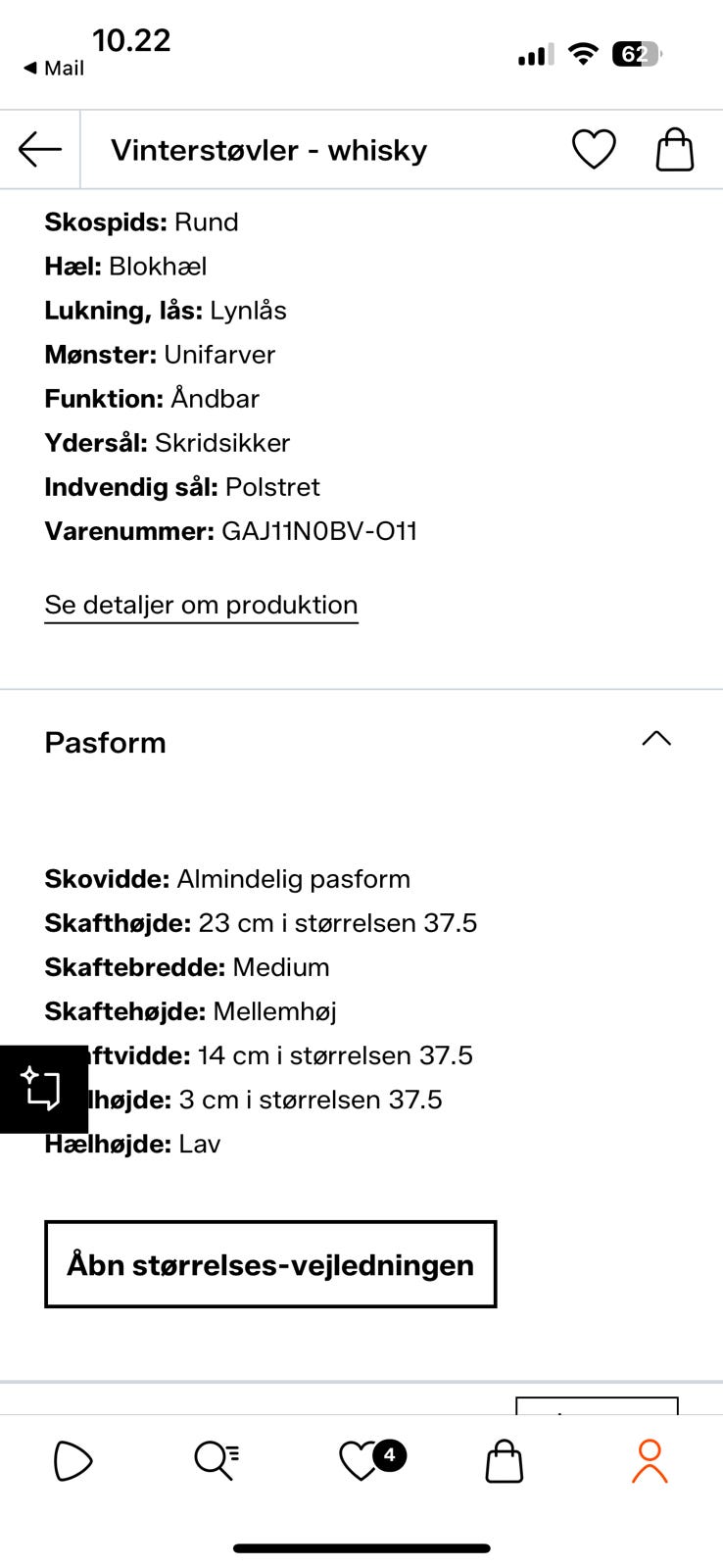Open the shopping bag from the top bar
Screen dimensions: 723x1568
pos(674,149)
